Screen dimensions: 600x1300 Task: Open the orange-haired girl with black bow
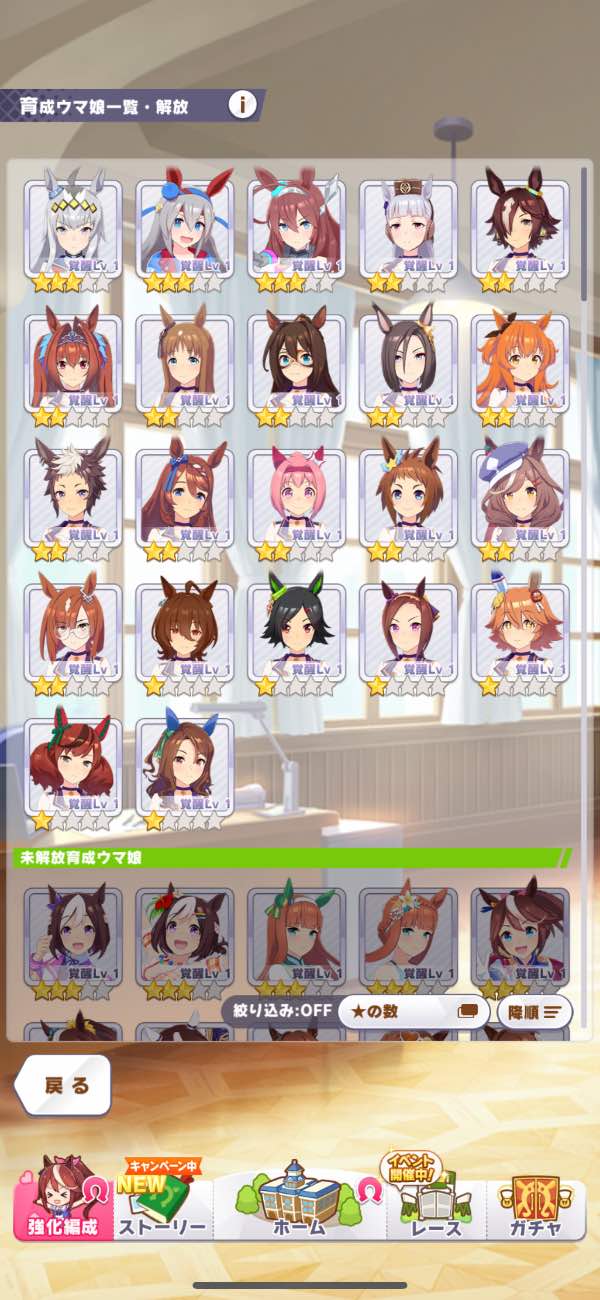pyautogui.click(x=520, y=364)
